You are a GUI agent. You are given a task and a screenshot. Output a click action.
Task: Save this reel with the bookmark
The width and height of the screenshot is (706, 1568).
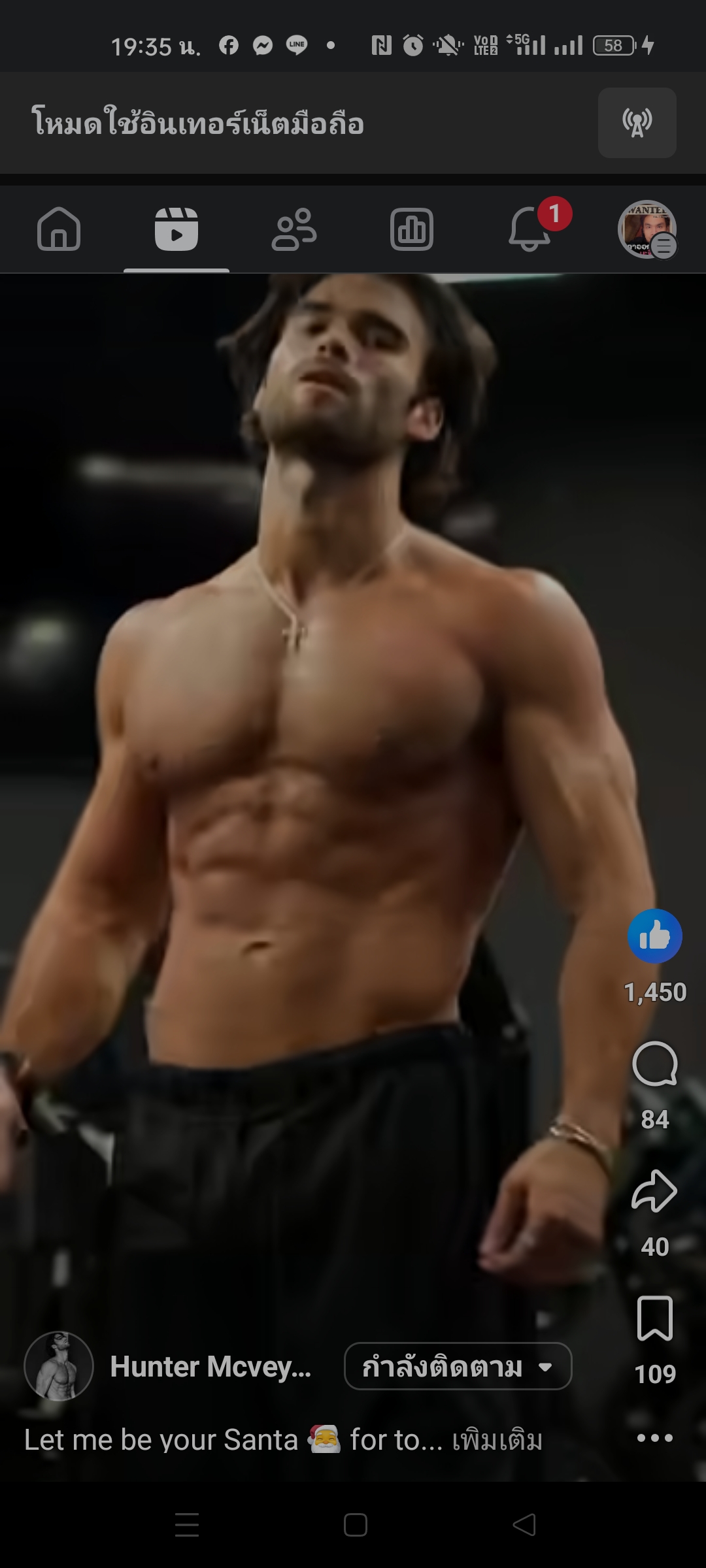[x=654, y=1317]
